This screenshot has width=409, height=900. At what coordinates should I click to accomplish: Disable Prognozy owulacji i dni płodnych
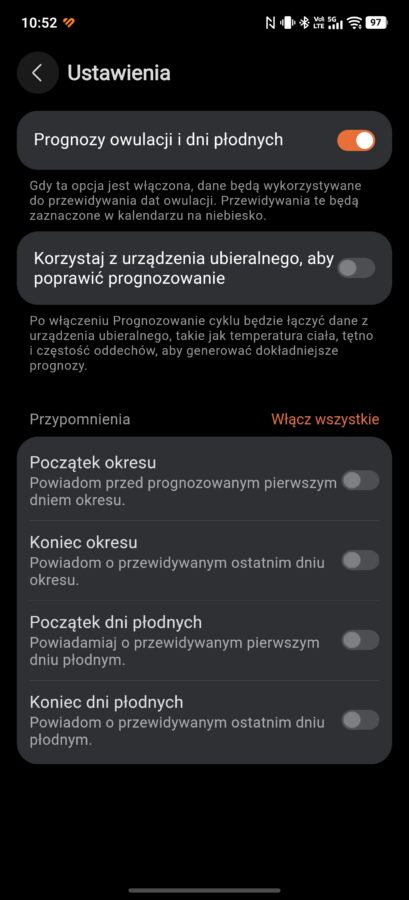click(356, 140)
